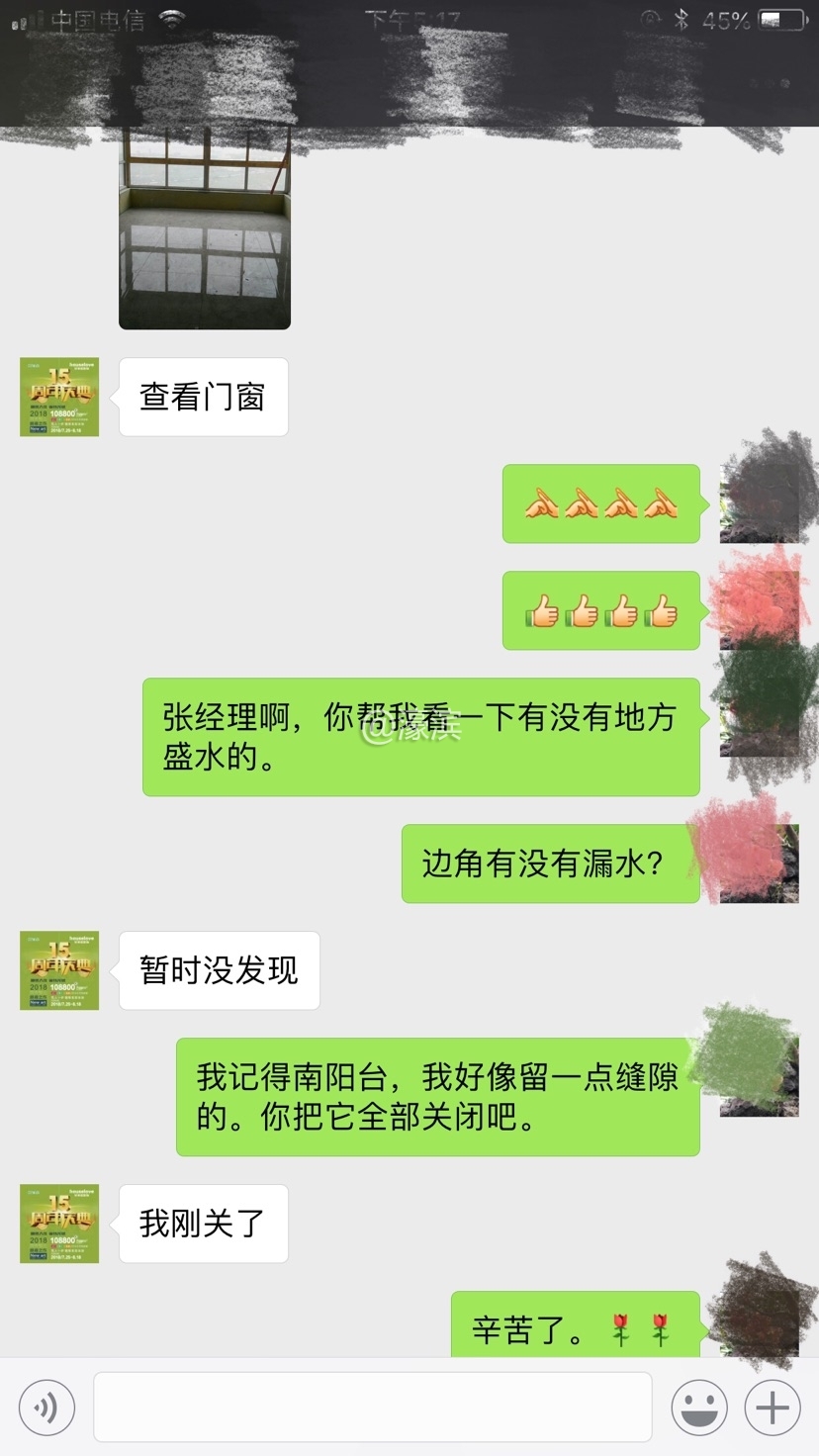Tap the voice message icon
The height and width of the screenshot is (1456, 819).
(46, 1407)
